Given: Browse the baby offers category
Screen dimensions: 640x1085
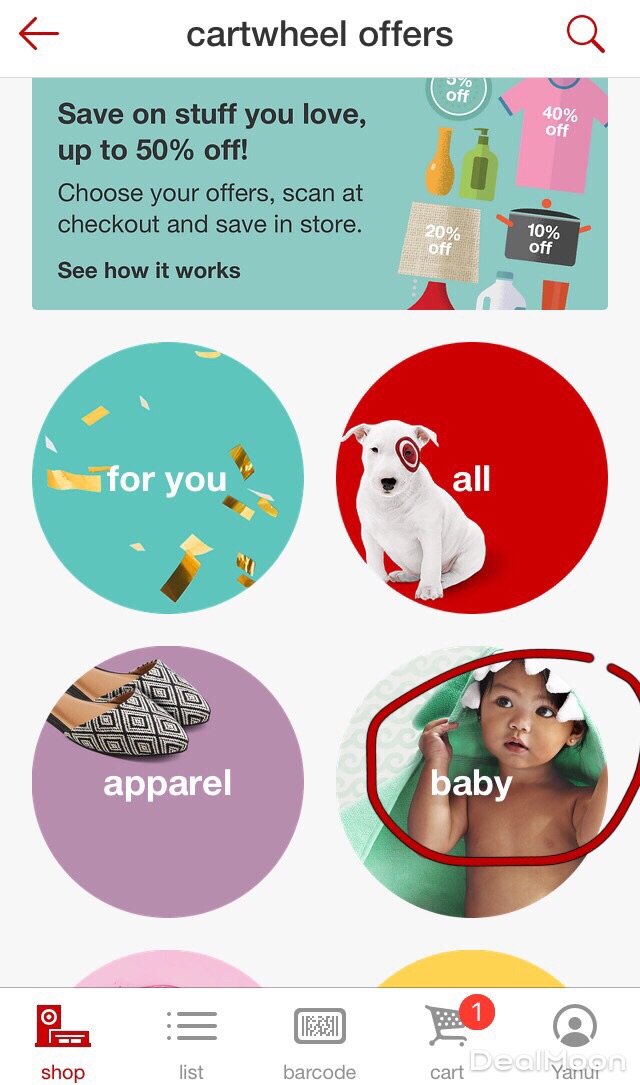Looking at the screenshot, I should click(x=471, y=781).
